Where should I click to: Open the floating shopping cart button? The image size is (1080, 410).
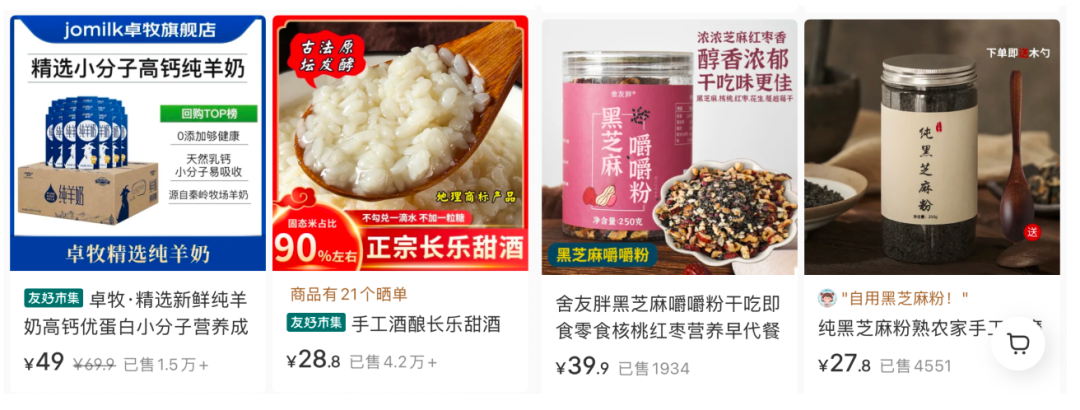point(1018,345)
